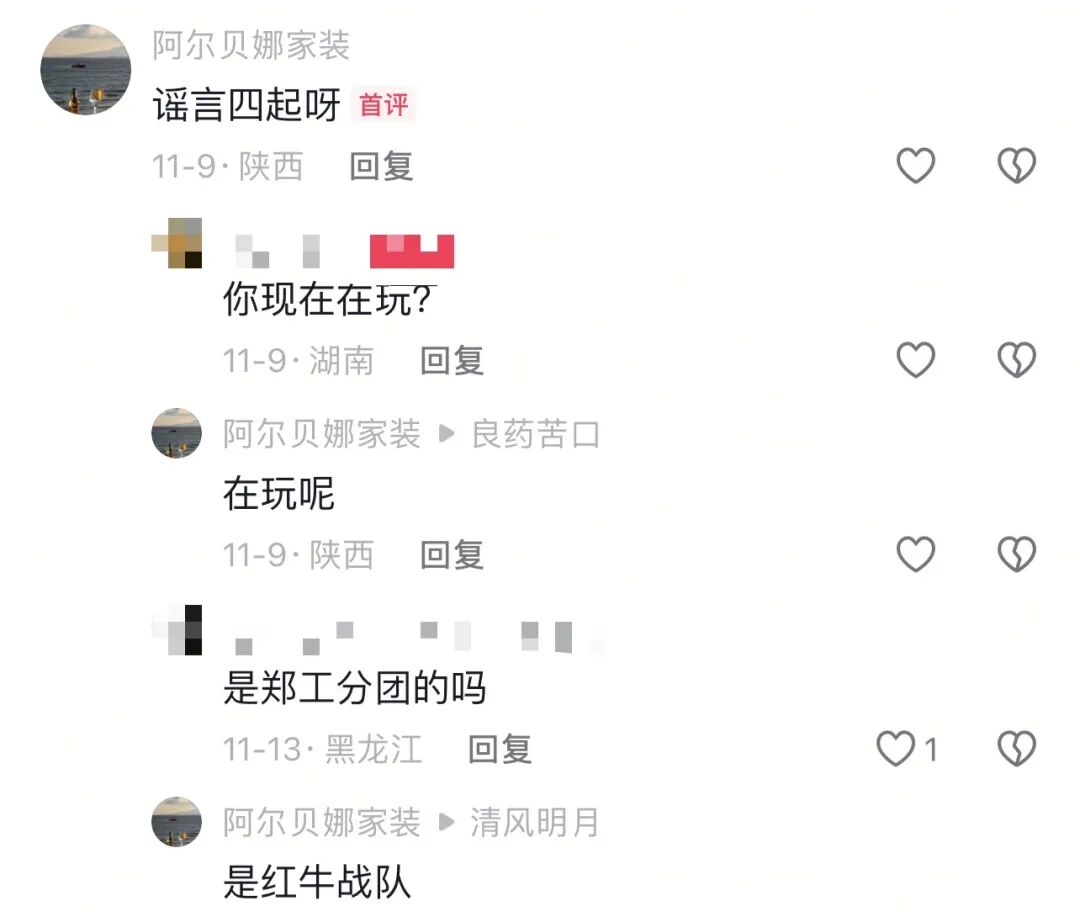Reply to the 黑龙江 comment 是郑工分团的吗
Image resolution: width=1080 pixels, height=917 pixels.
(499, 748)
